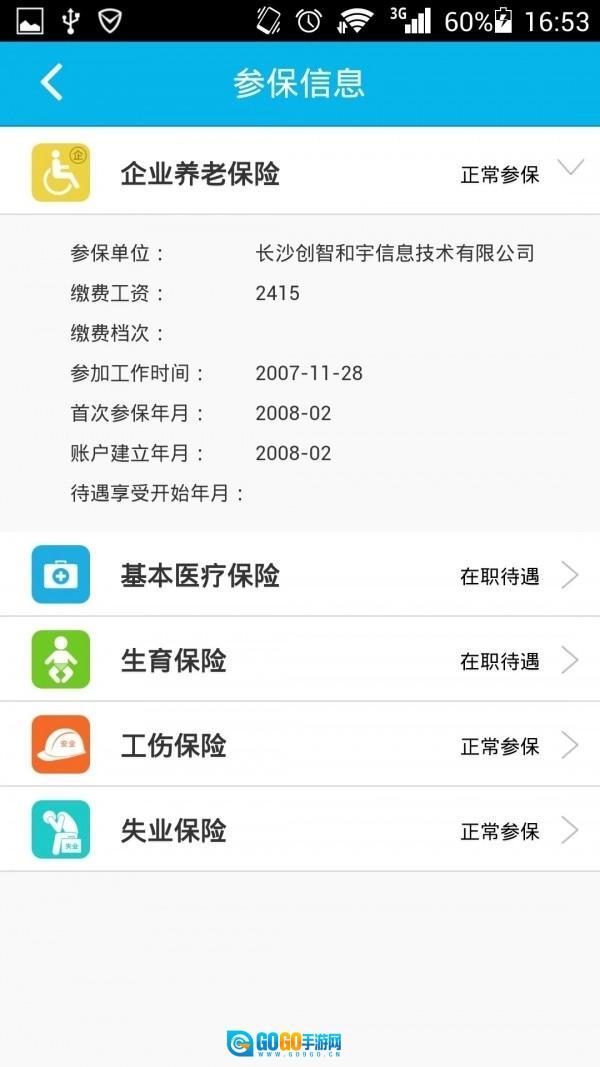Image resolution: width=600 pixels, height=1067 pixels.
Task: Open the 失业保险 row
Action: point(300,830)
